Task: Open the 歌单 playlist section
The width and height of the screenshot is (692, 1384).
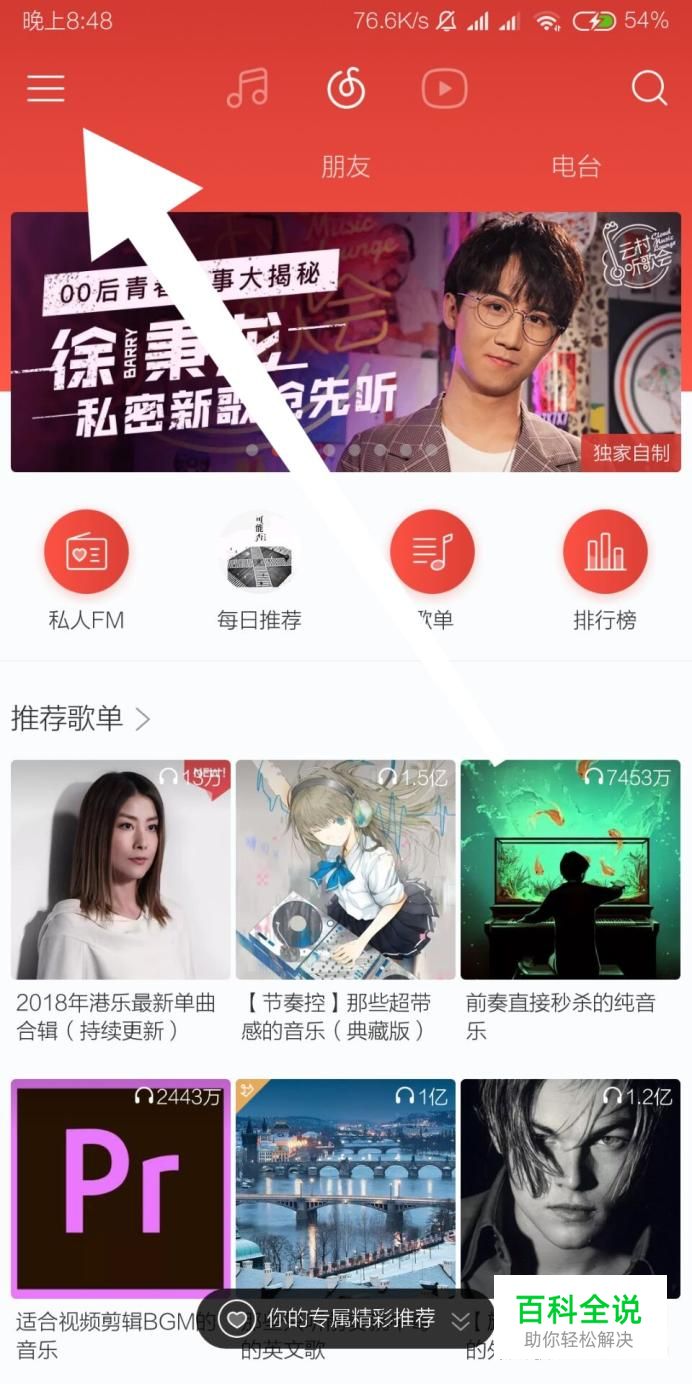Action: point(432,552)
